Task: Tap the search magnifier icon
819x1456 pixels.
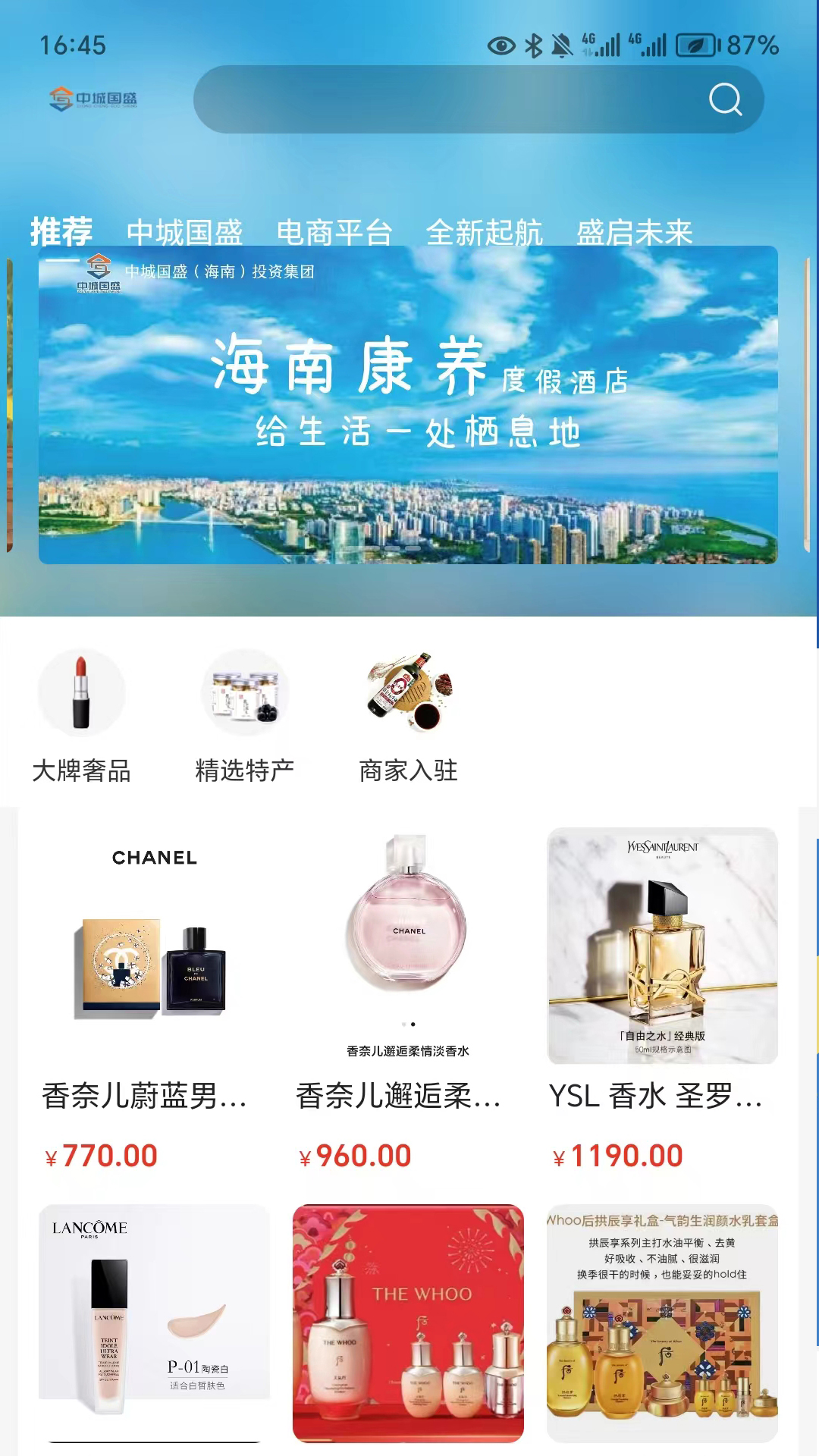Action: tap(725, 99)
